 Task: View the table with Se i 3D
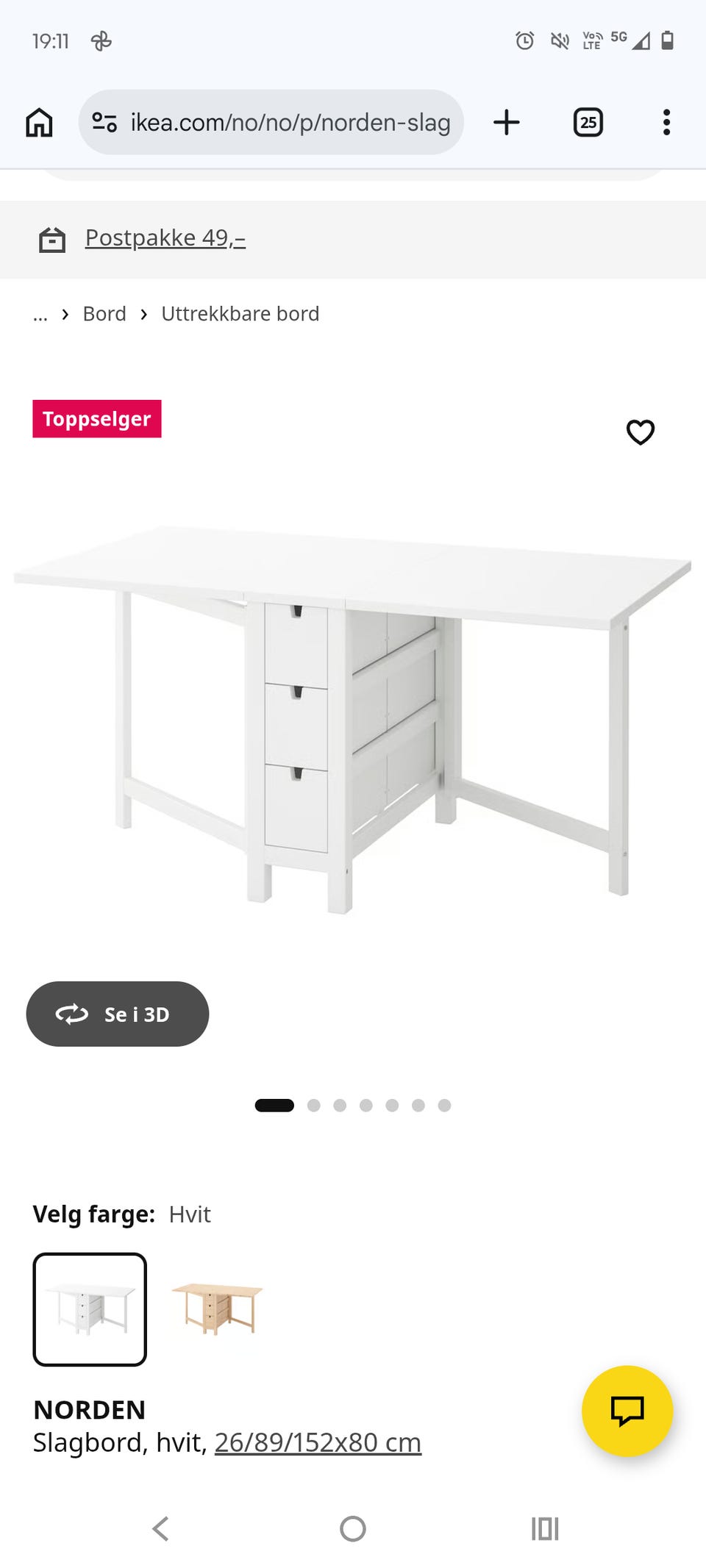(118, 1014)
